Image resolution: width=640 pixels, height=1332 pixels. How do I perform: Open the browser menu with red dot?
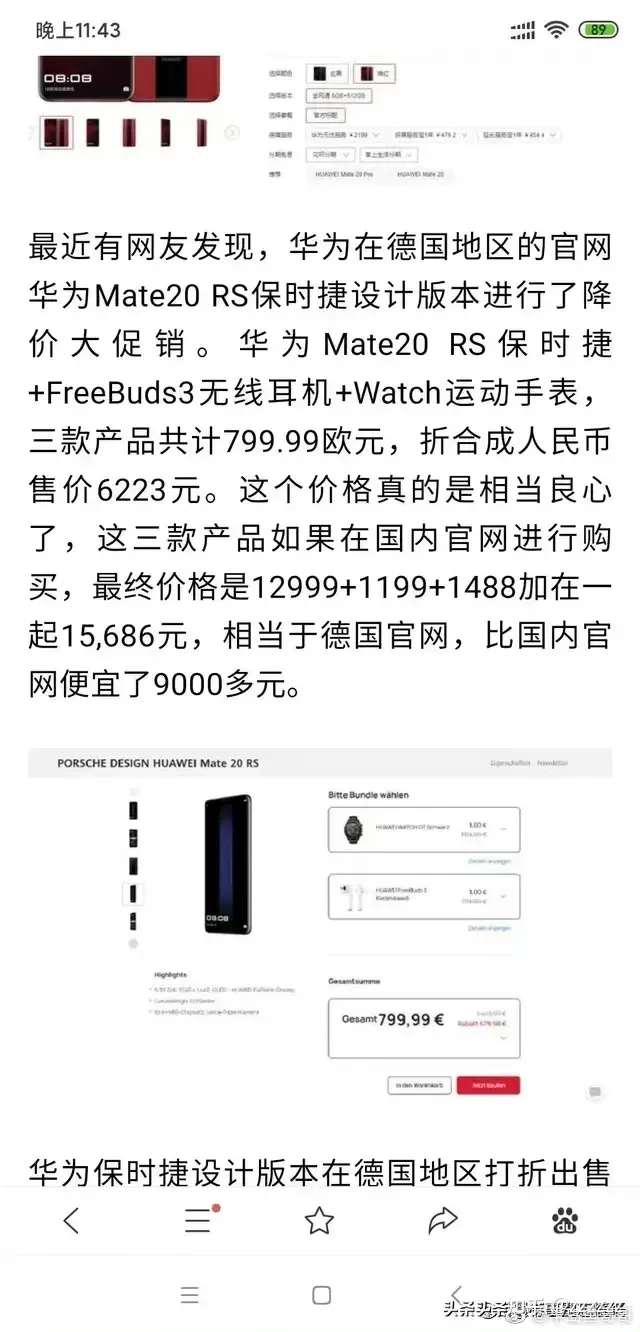pos(197,1220)
